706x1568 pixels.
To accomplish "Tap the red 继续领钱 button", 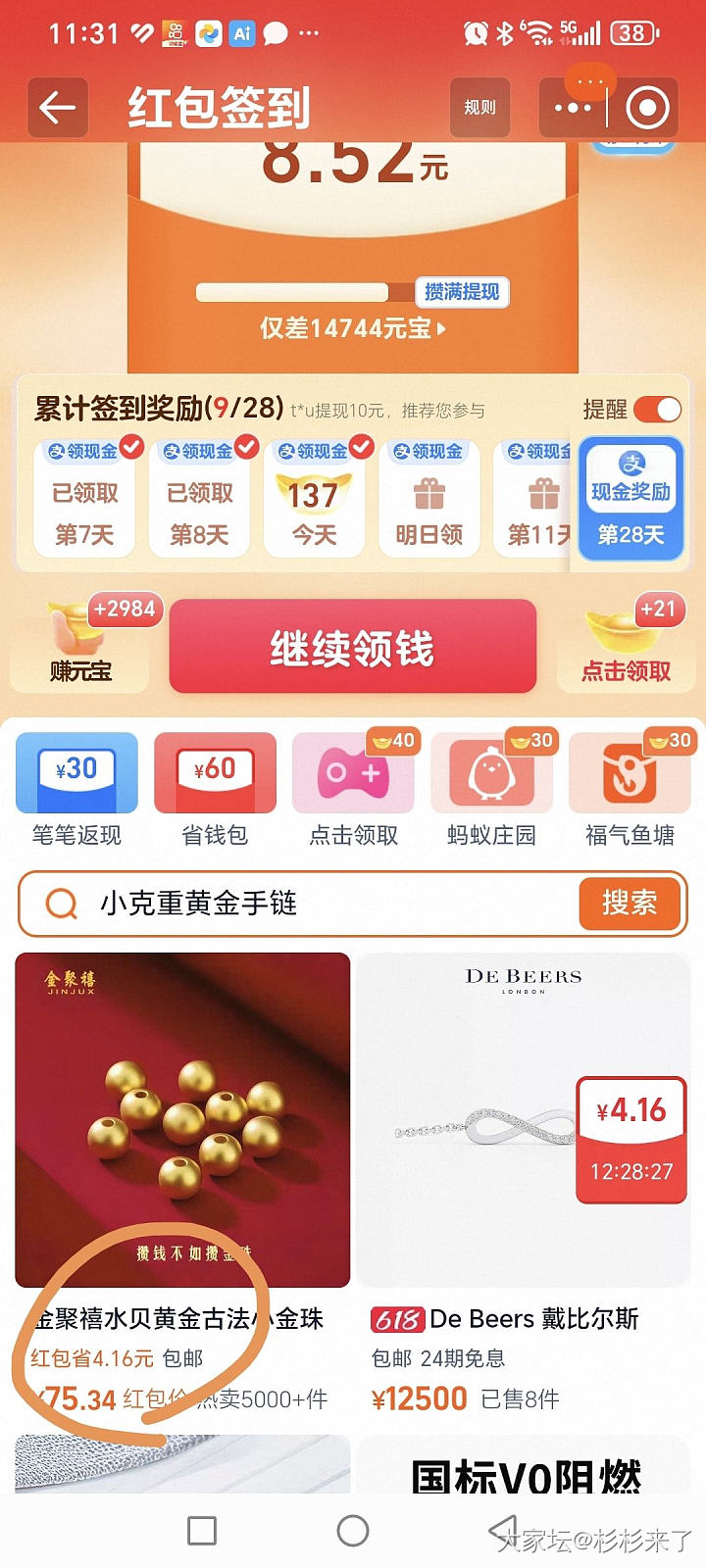I will point(353,648).
